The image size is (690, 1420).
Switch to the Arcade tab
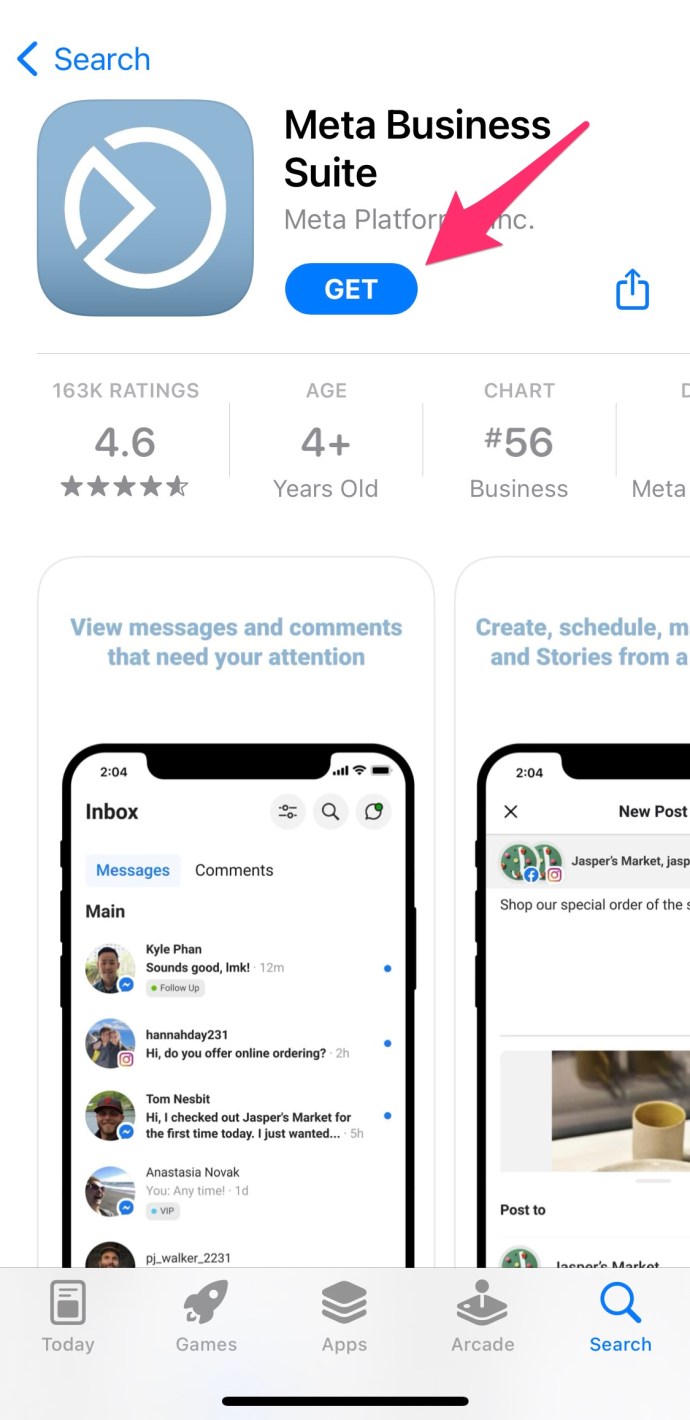(x=482, y=1317)
